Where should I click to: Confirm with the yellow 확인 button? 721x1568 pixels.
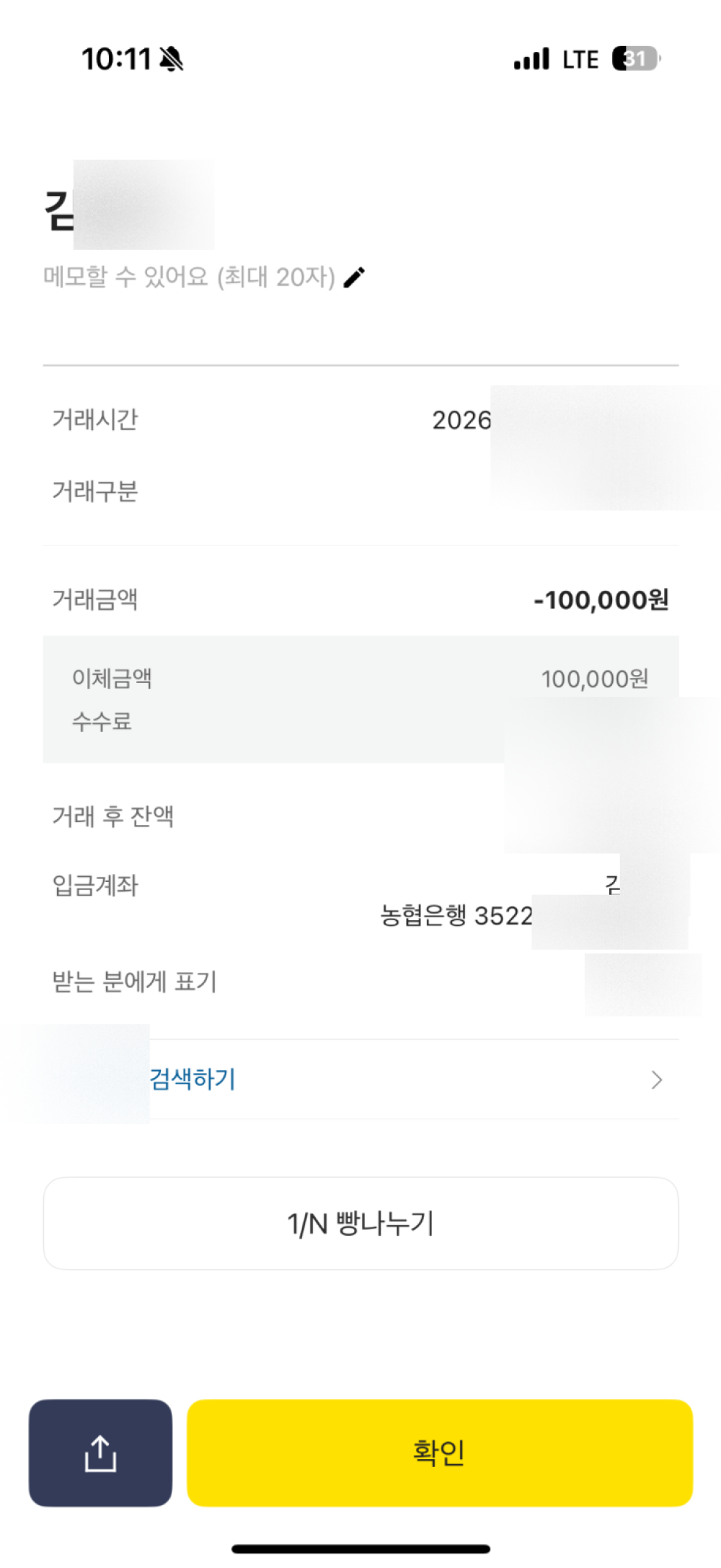439,1453
